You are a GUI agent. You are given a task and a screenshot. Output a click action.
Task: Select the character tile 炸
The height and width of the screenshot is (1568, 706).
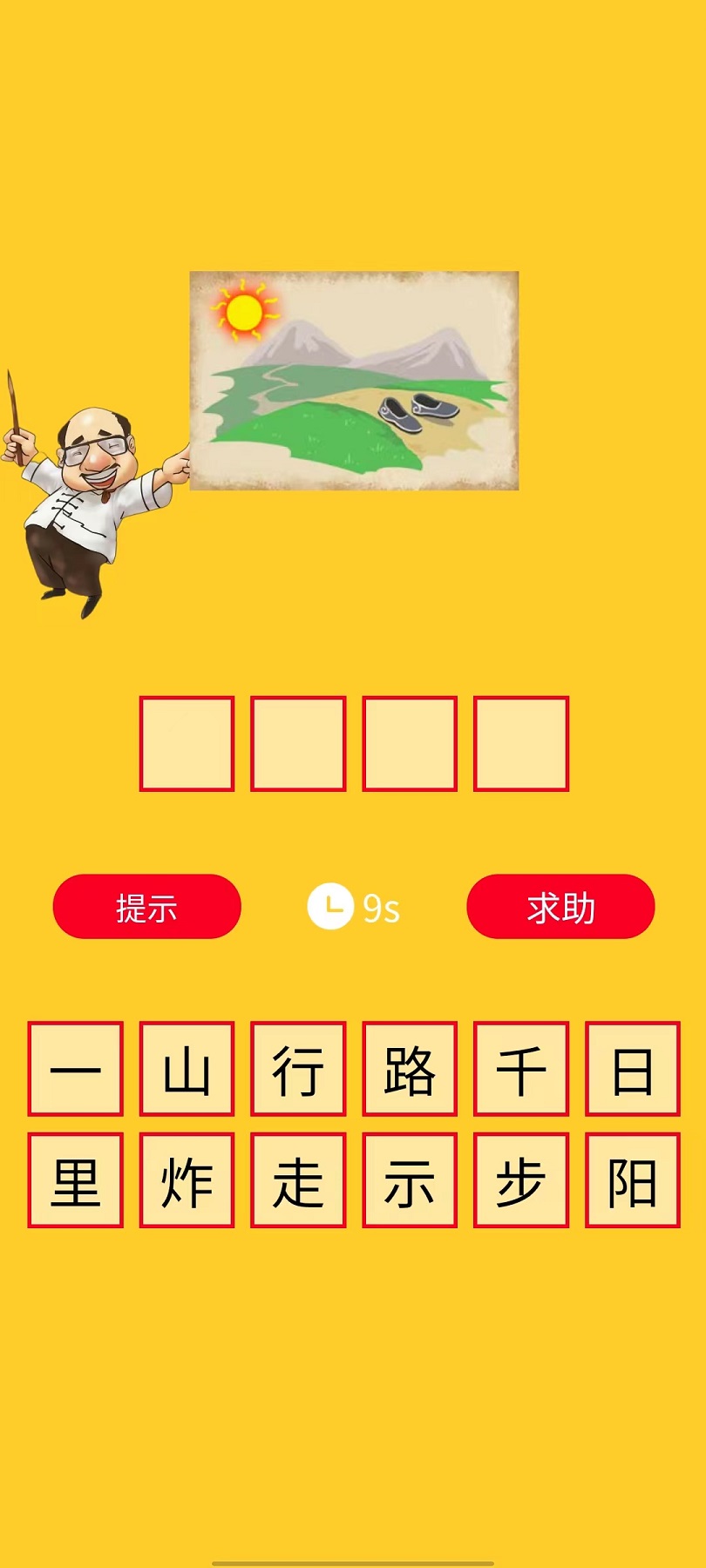point(187,1180)
